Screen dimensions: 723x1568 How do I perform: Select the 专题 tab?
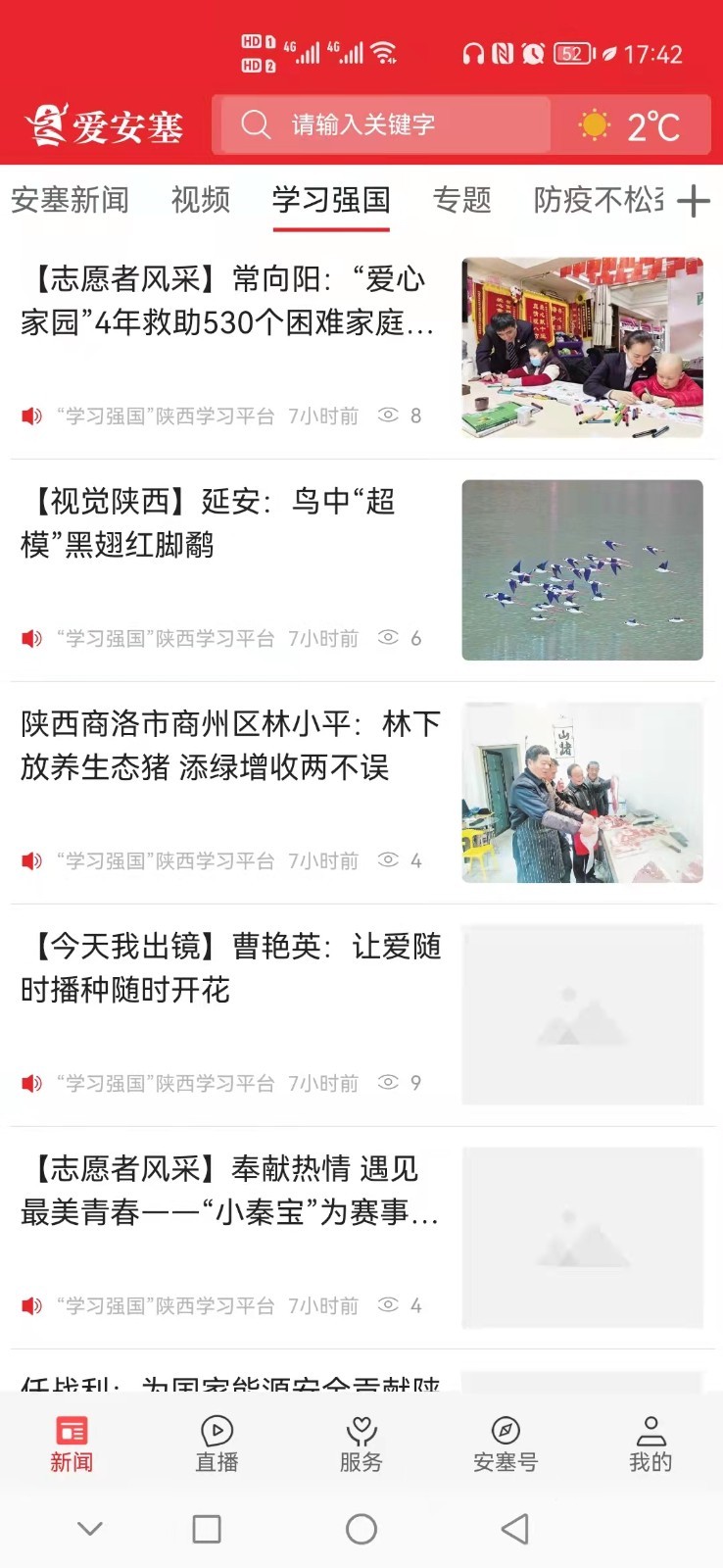click(x=461, y=200)
